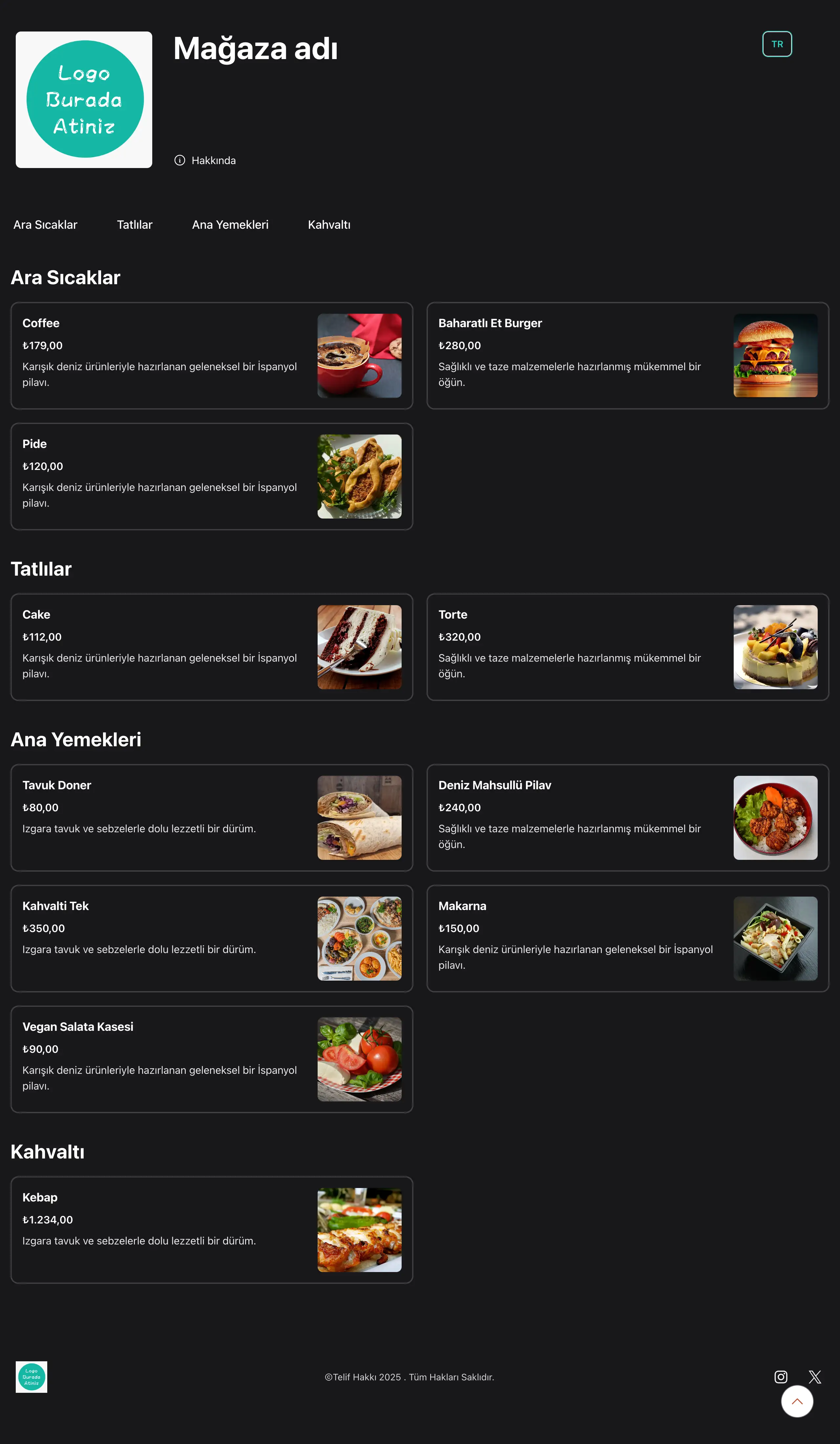View the Baharatlı Et Burger card
The width and height of the screenshot is (840, 1444).
coord(627,356)
